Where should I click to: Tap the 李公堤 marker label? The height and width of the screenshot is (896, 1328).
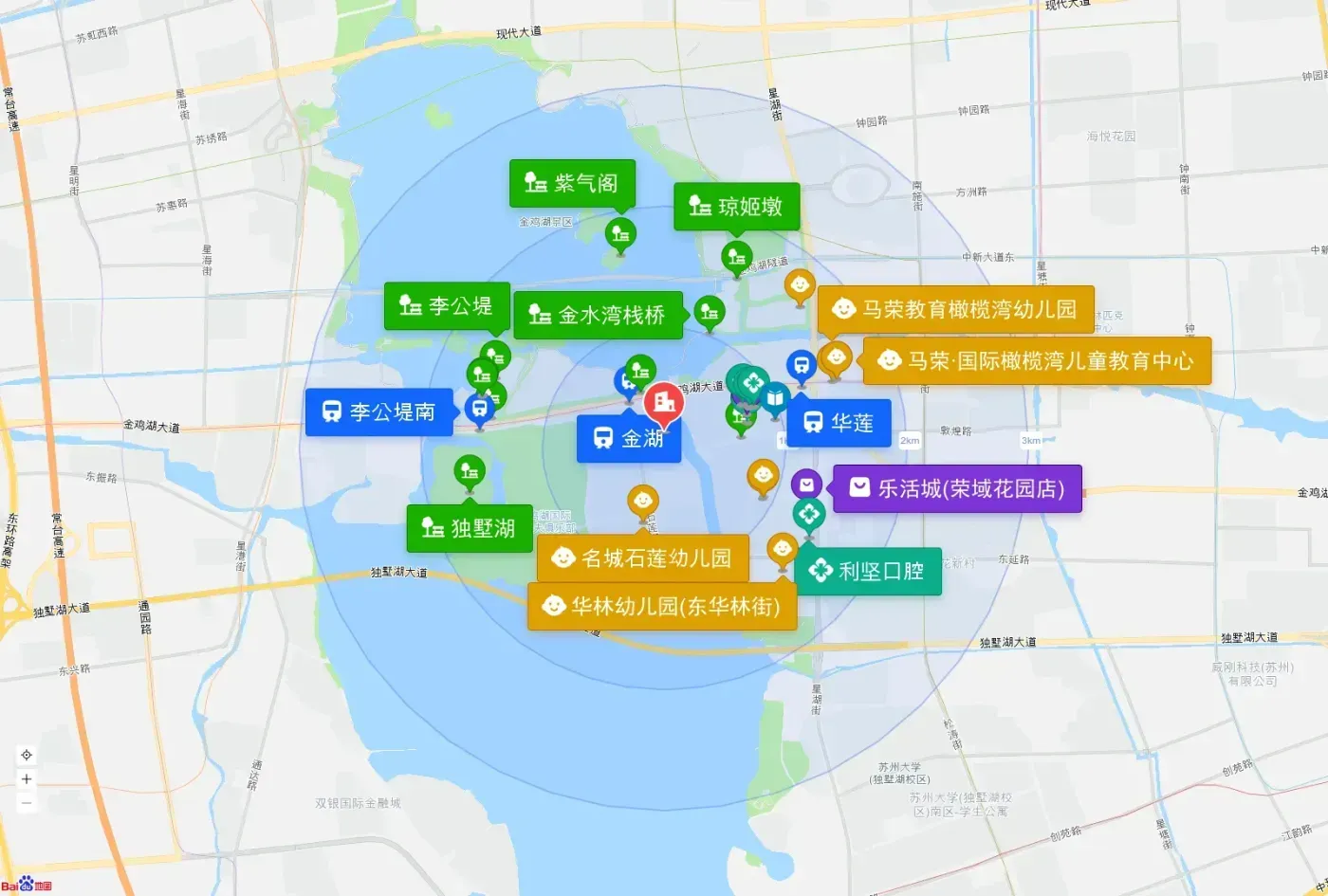pyautogui.click(x=447, y=306)
